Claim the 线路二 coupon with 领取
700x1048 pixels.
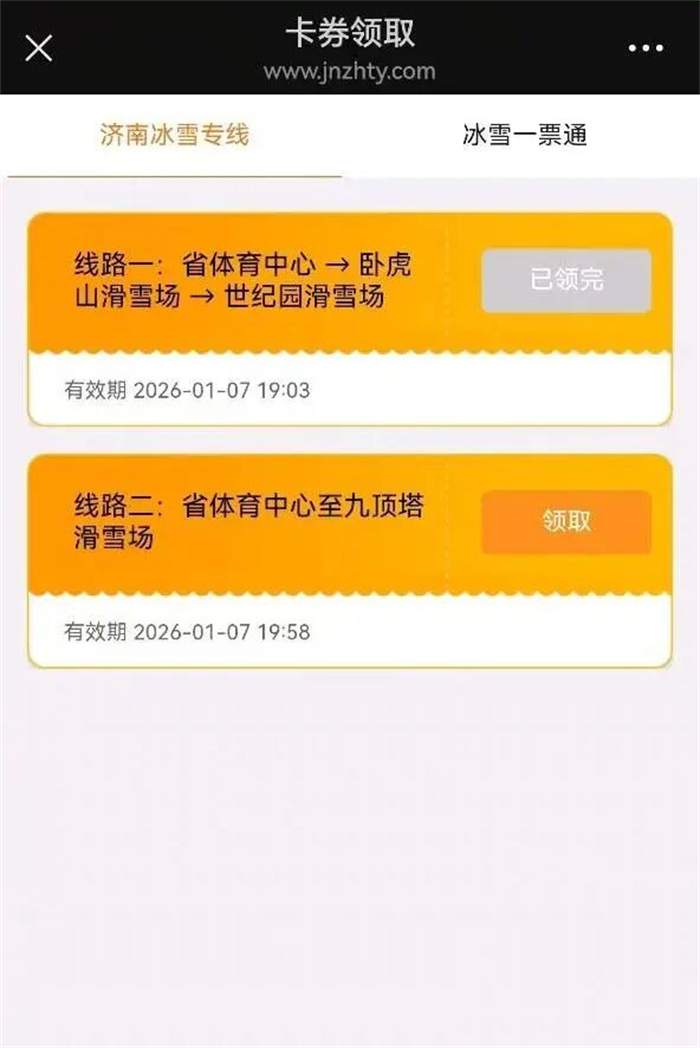click(566, 521)
